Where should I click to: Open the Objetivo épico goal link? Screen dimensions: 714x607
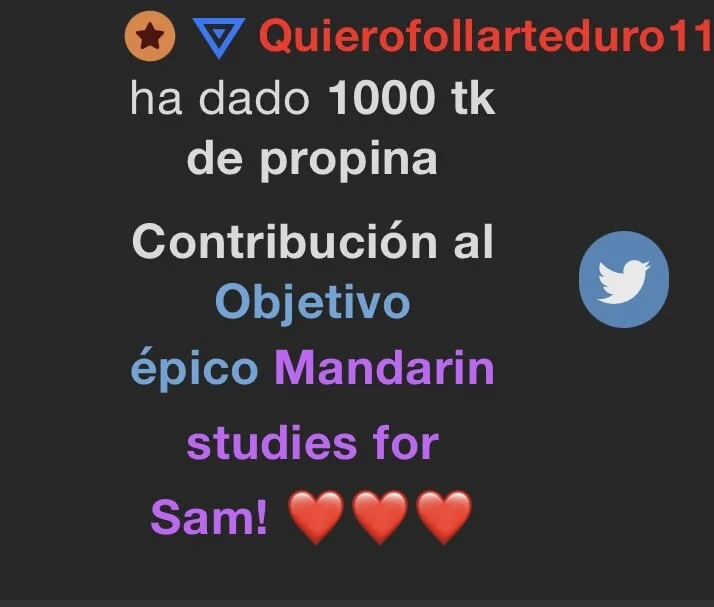tap(312, 303)
